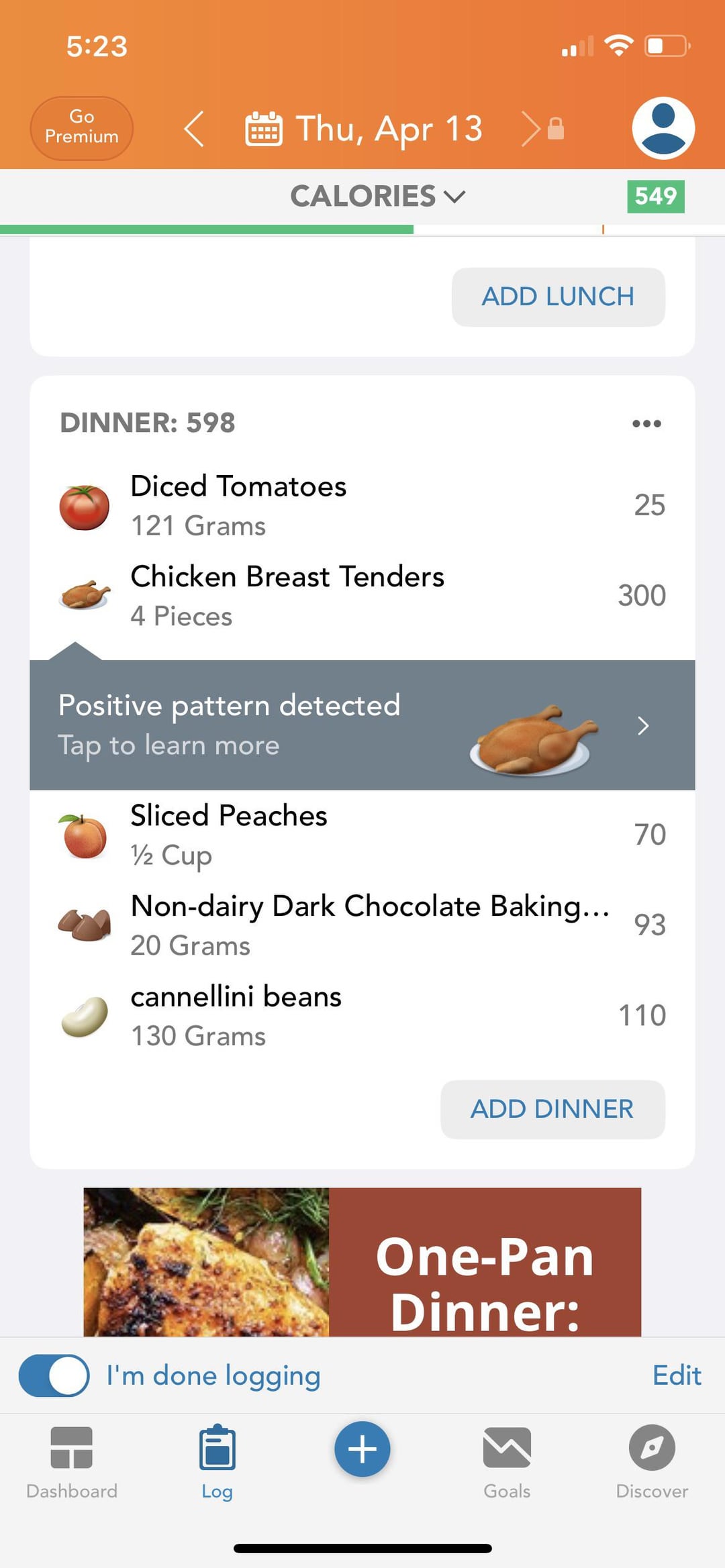Tap the Go Premium button
725x1568 pixels.
(81, 127)
